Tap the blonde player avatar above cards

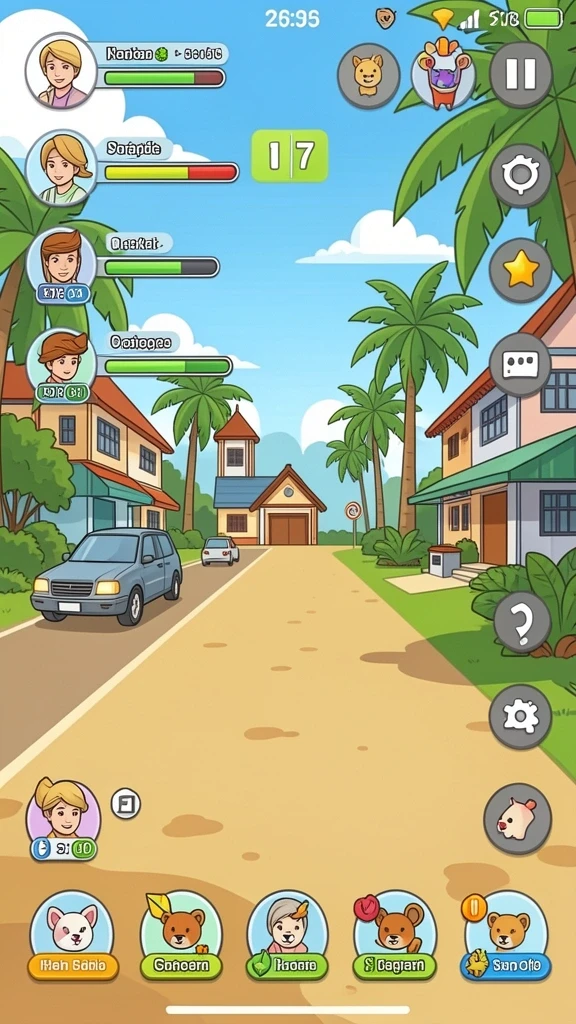[63, 818]
